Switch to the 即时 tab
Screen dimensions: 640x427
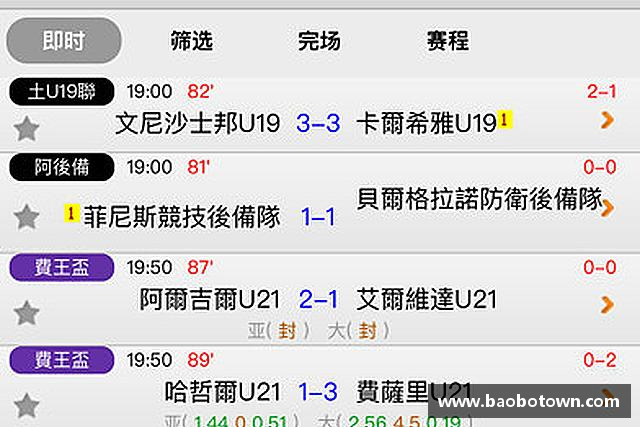[64, 41]
